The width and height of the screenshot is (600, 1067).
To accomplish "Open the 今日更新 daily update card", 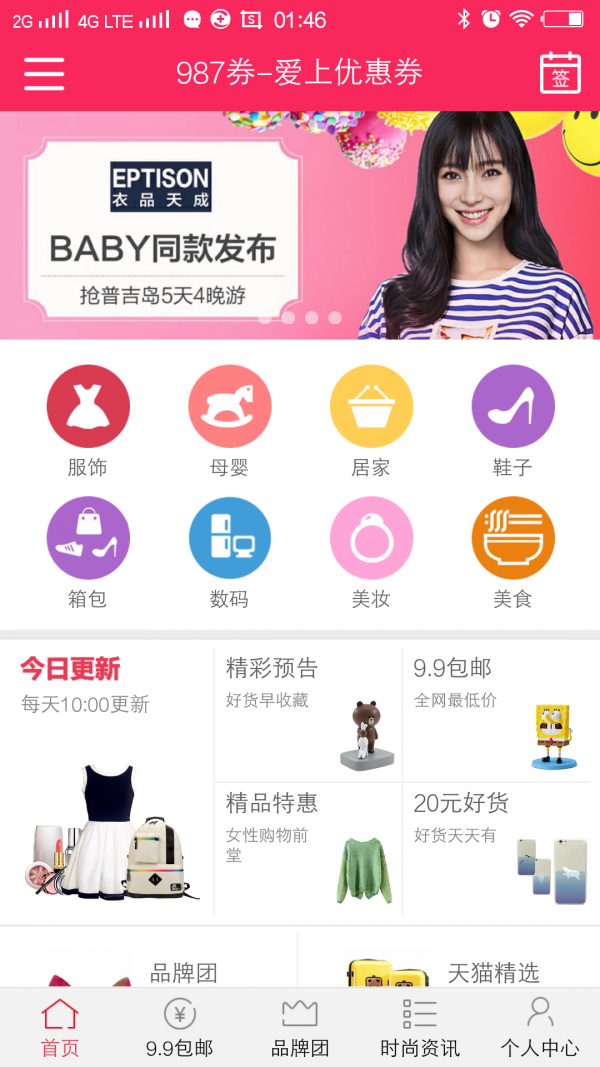I will click(107, 781).
